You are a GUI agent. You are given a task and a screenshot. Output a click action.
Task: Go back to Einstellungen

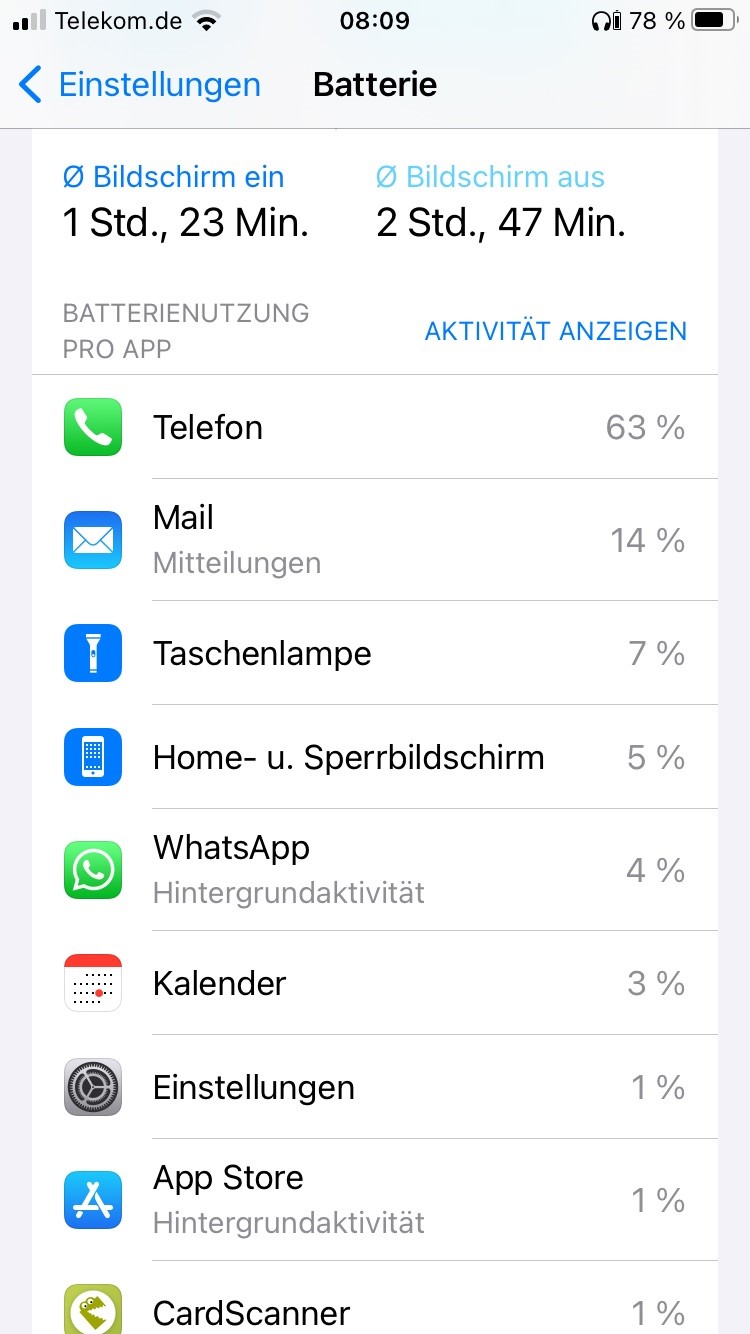(140, 85)
